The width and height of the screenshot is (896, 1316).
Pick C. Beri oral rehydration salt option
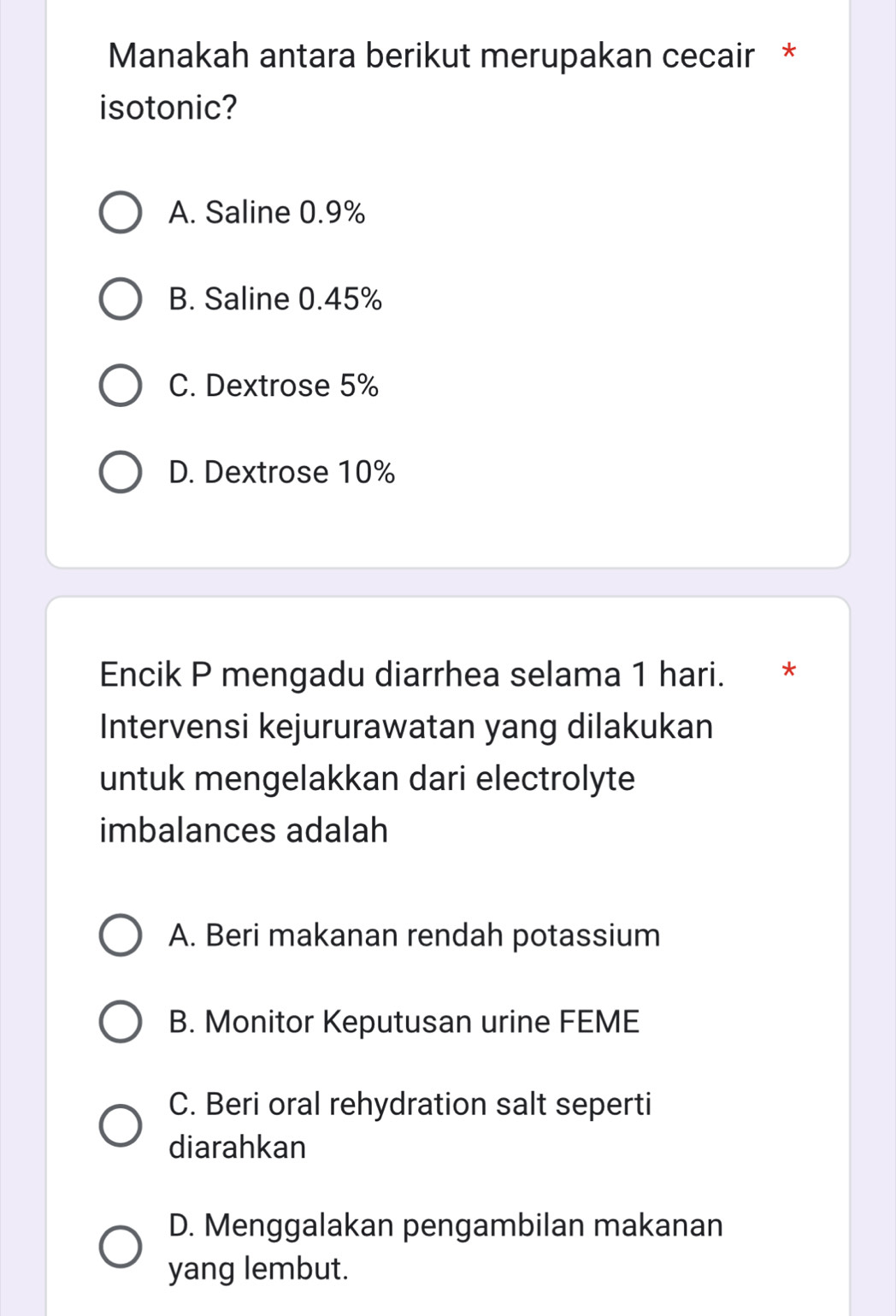click(121, 1125)
